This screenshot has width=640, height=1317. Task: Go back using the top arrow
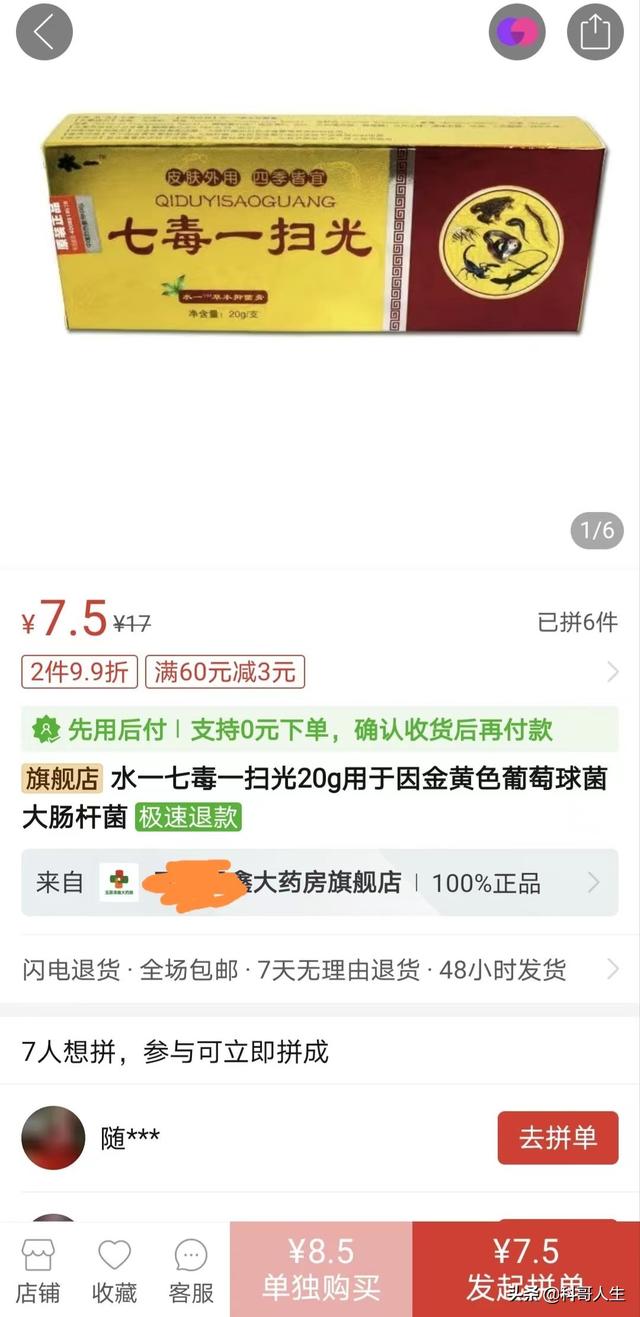tap(44, 32)
